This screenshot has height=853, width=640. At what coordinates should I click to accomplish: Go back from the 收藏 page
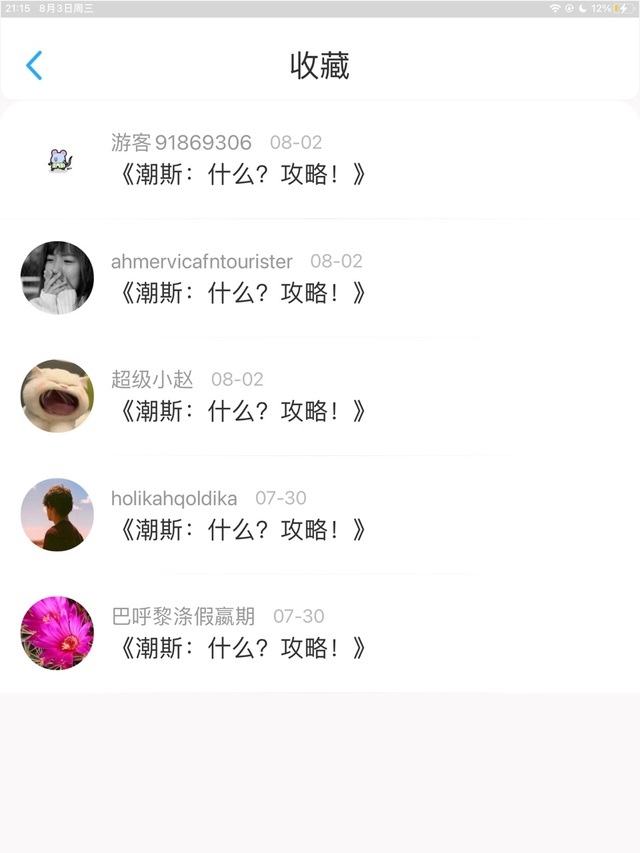pos(34,65)
